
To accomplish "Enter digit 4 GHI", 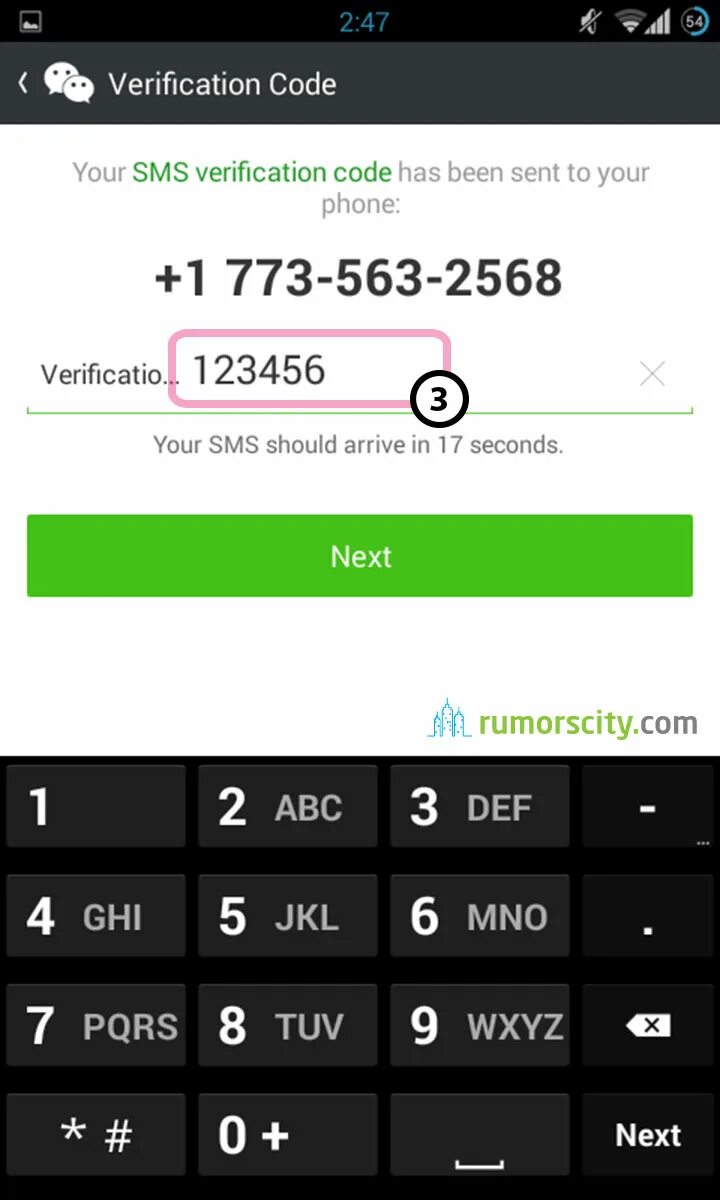I will [96, 917].
